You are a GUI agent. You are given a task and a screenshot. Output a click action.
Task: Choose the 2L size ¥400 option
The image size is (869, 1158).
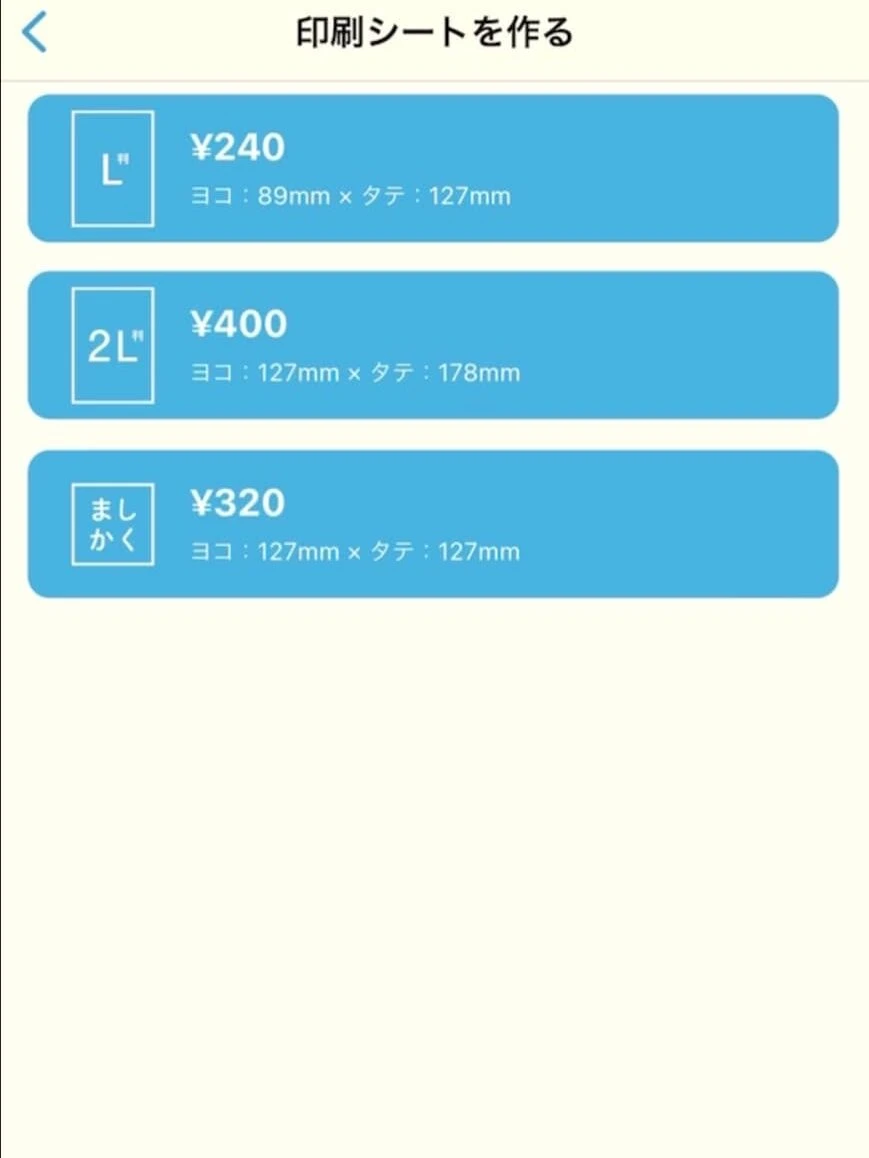[x=433, y=345]
